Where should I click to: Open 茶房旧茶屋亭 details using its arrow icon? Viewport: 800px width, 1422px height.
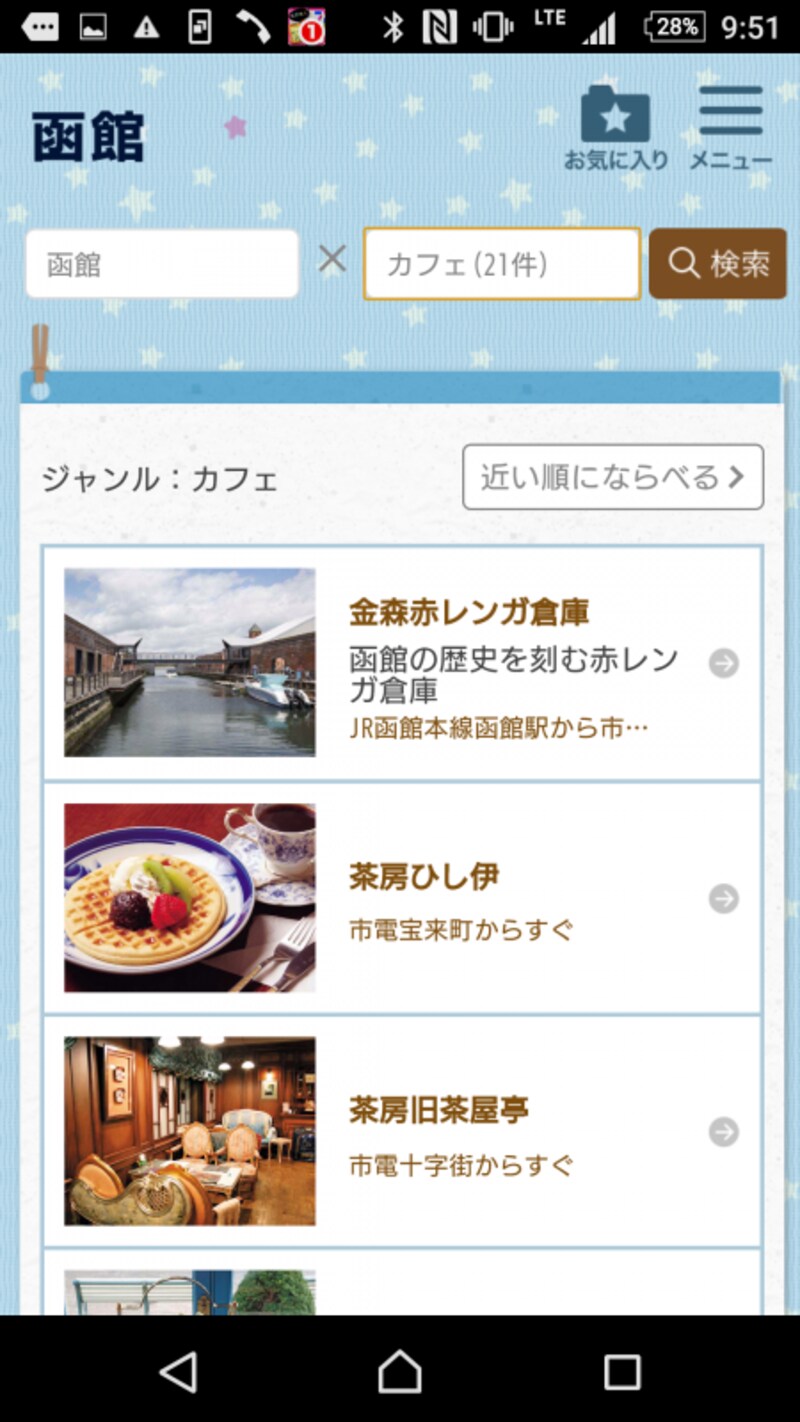click(x=722, y=1131)
